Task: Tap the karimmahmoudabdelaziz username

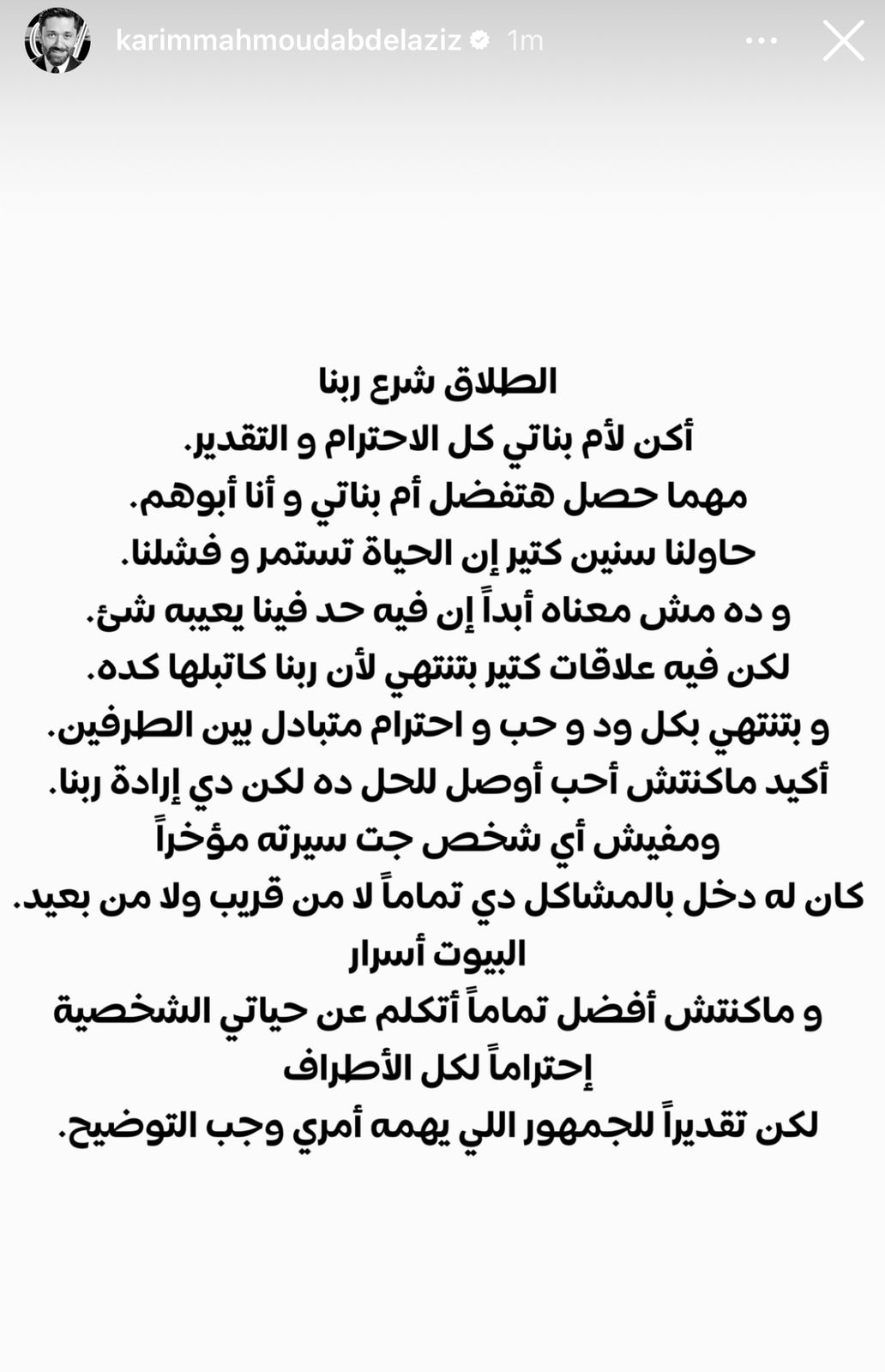Action: coord(289,40)
